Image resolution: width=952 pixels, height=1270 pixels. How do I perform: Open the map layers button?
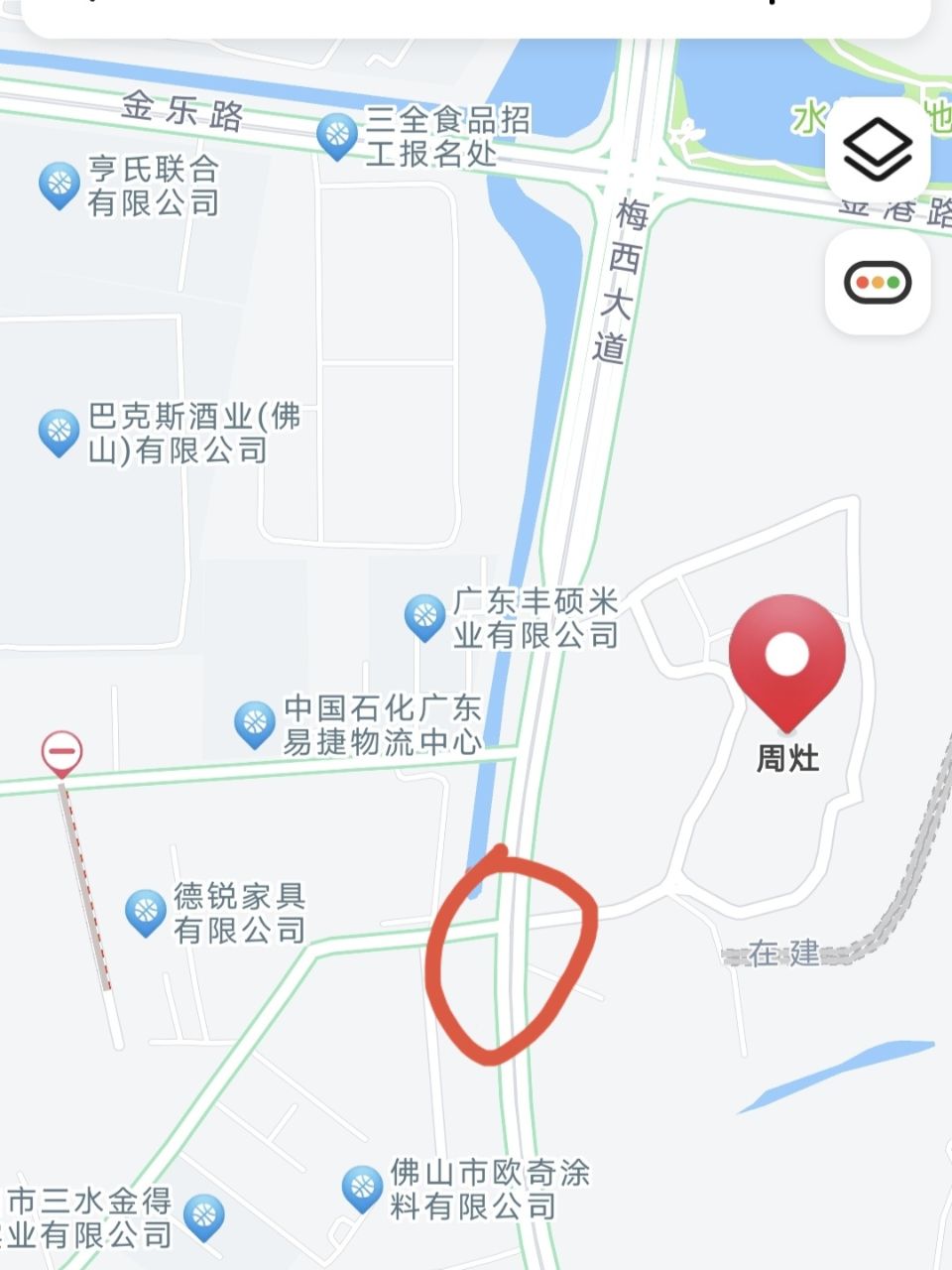[878, 149]
